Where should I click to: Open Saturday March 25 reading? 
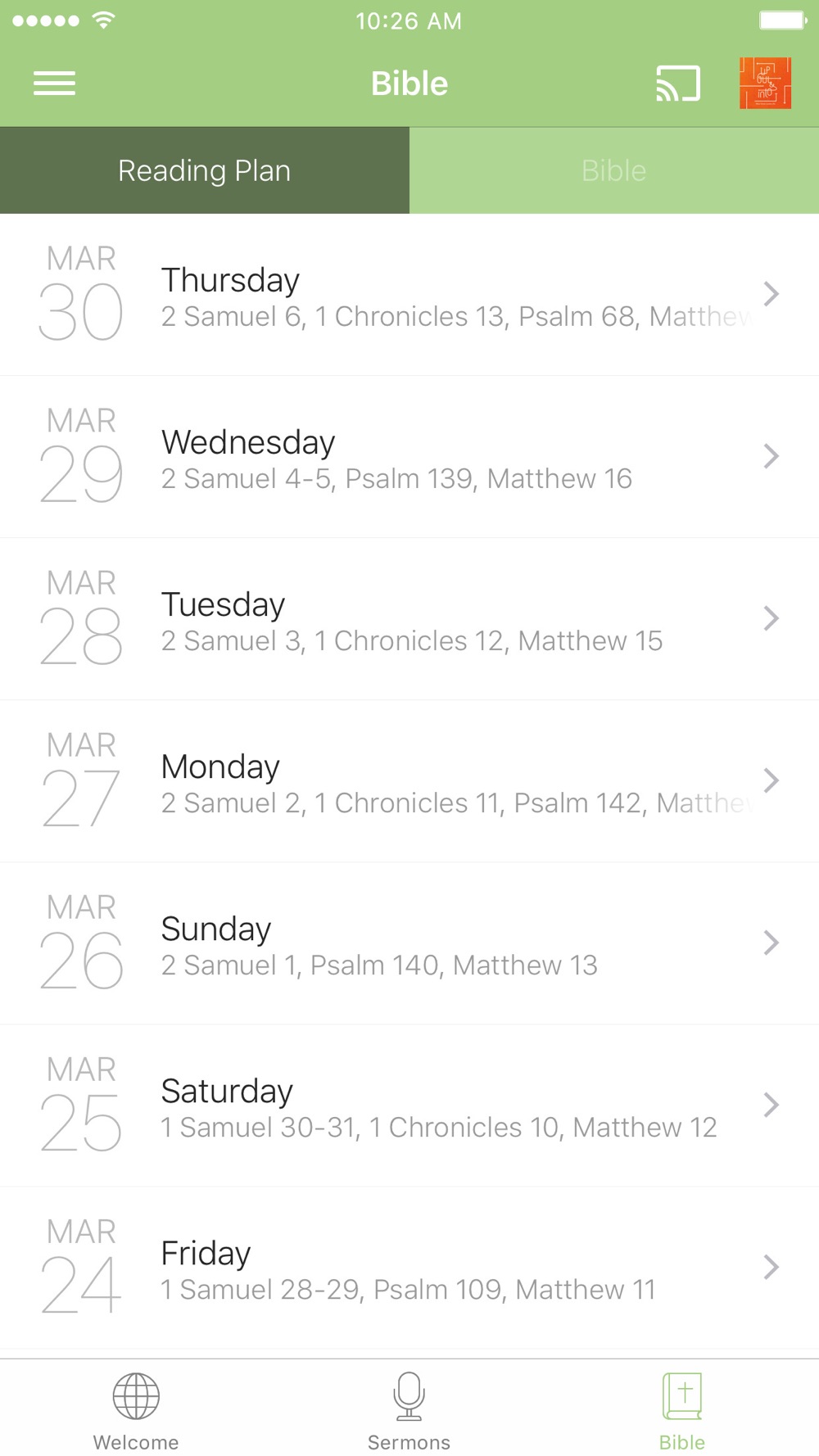click(x=409, y=1106)
